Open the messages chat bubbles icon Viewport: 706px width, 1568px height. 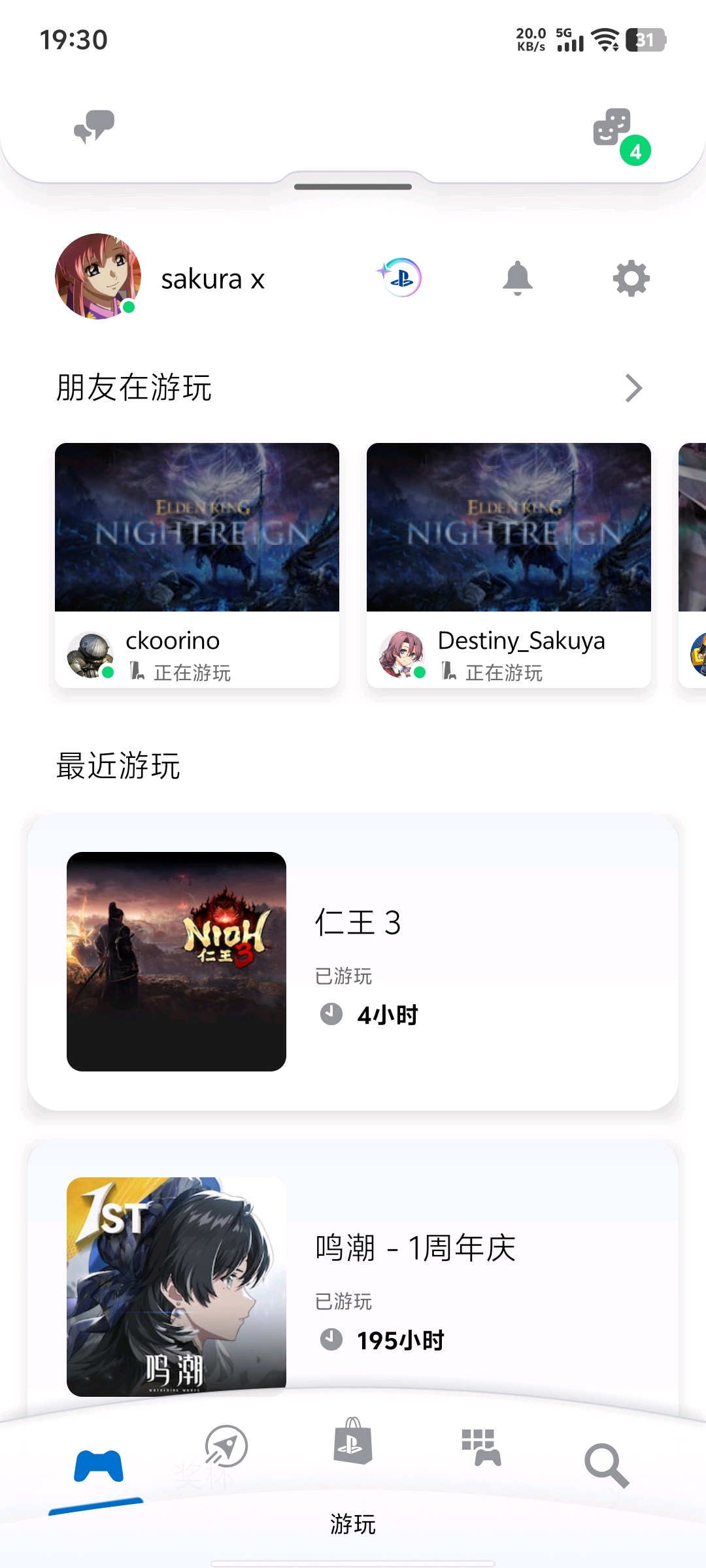[94, 127]
